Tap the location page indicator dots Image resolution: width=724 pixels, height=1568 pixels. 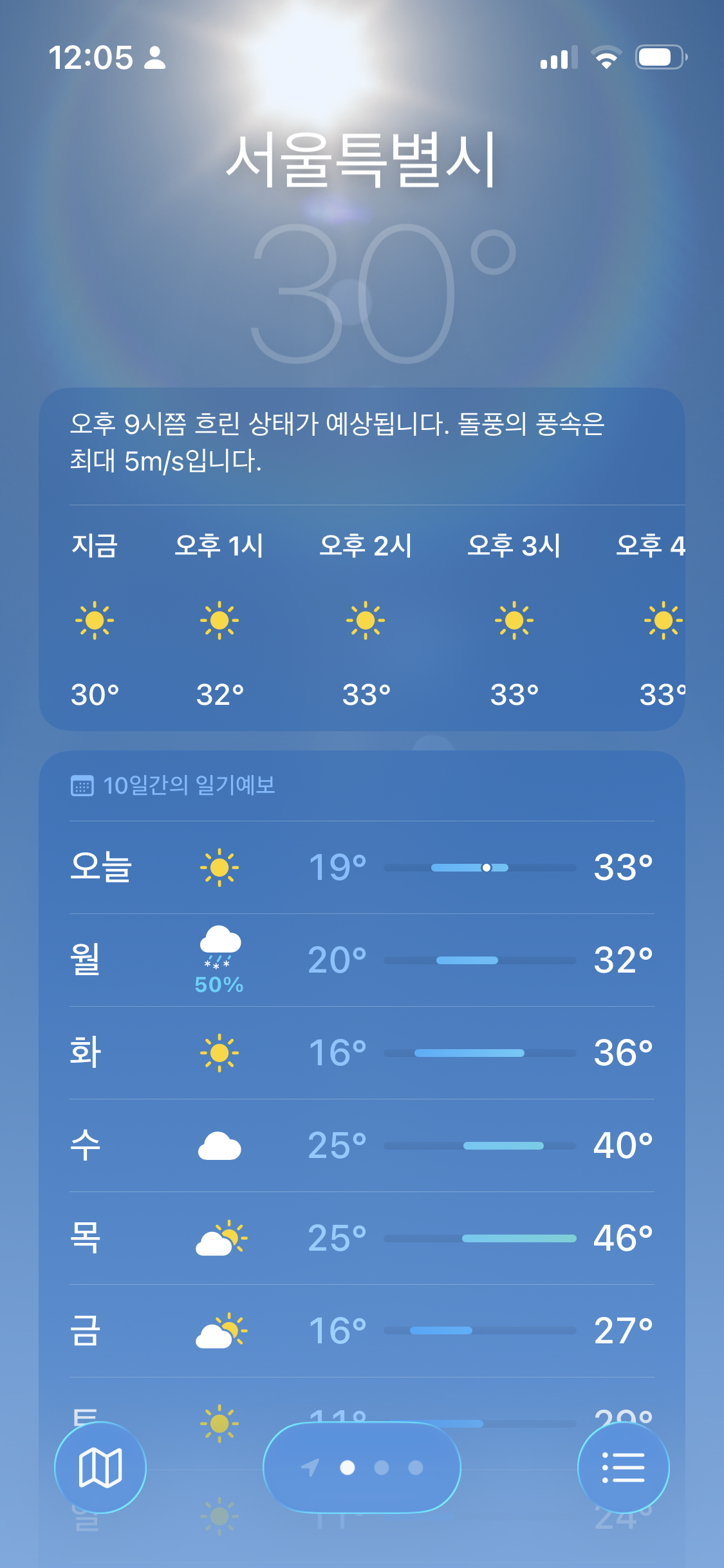[x=362, y=1467]
